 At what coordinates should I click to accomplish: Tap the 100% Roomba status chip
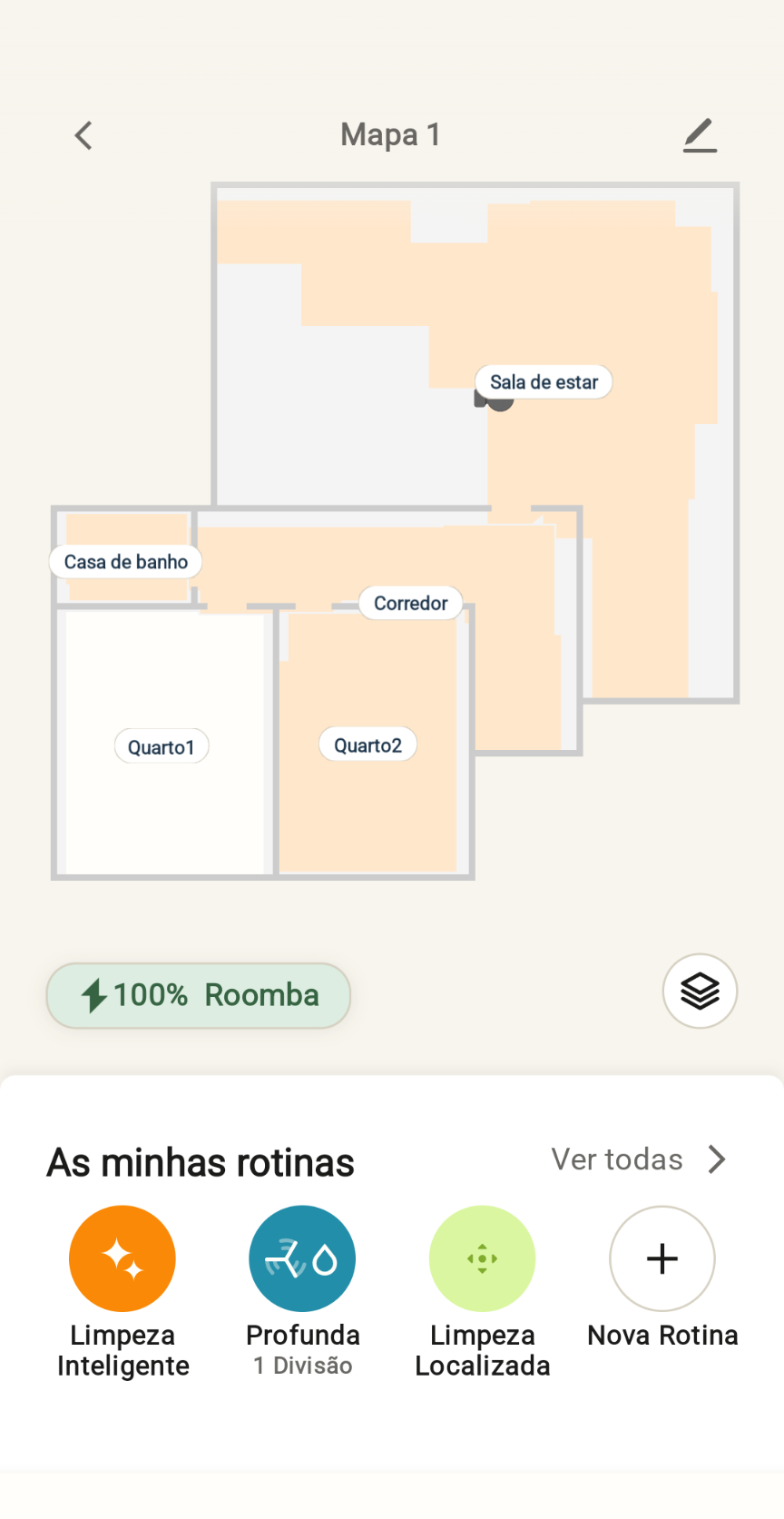tap(199, 995)
